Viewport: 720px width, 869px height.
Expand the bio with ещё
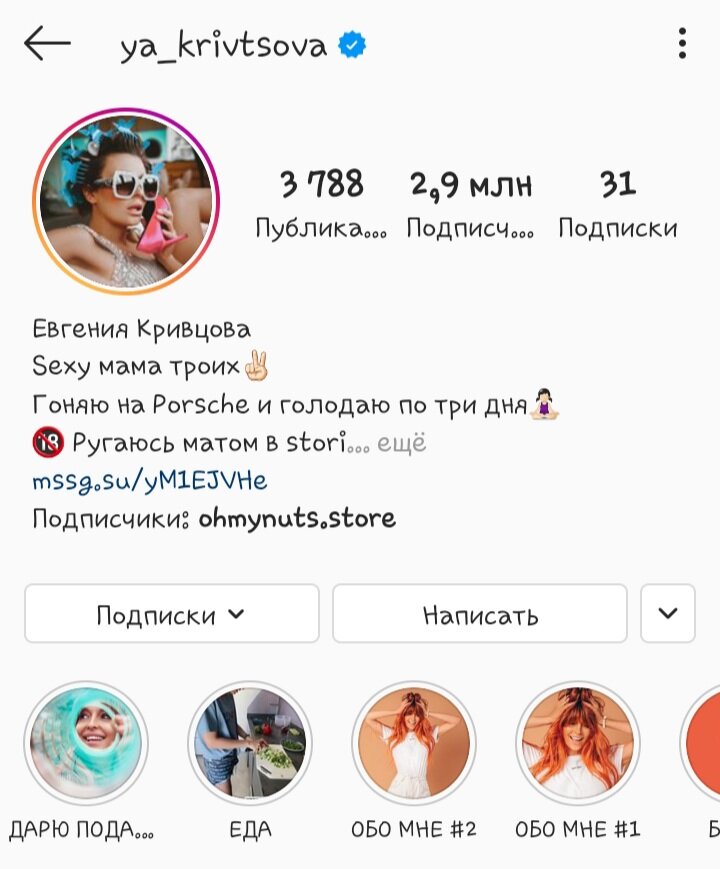point(402,443)
